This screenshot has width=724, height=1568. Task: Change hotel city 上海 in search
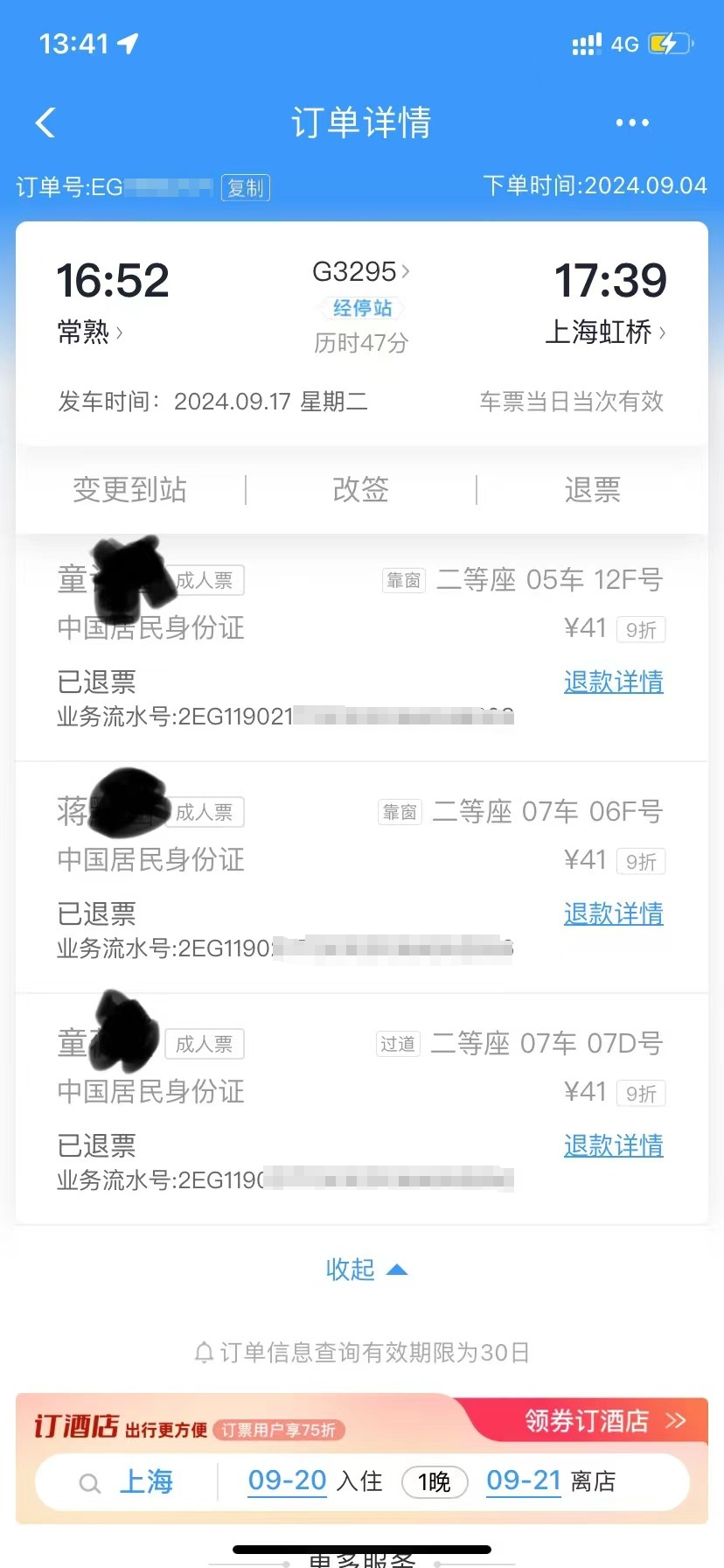coord(146,1481)
